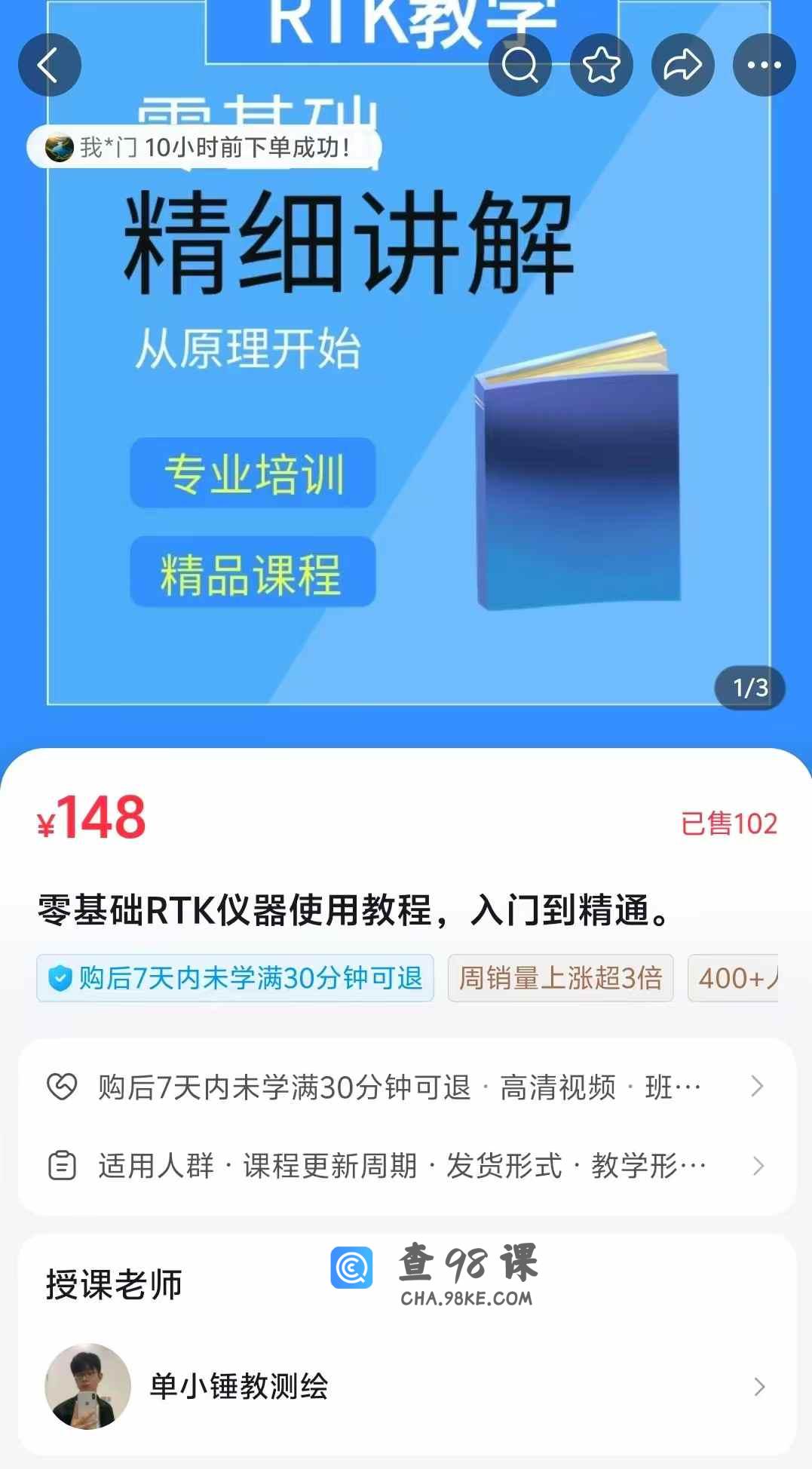Open the more options menu
This screenshot has height=1469, width=812.
pos(764,65)
